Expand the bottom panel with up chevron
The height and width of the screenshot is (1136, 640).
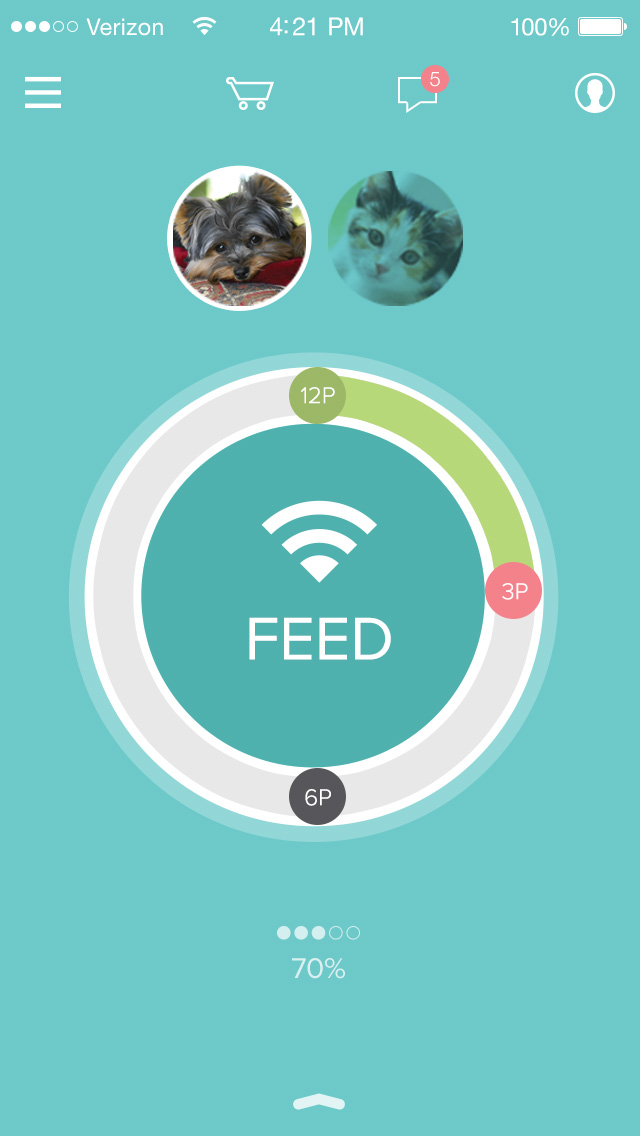(319, 1103)
